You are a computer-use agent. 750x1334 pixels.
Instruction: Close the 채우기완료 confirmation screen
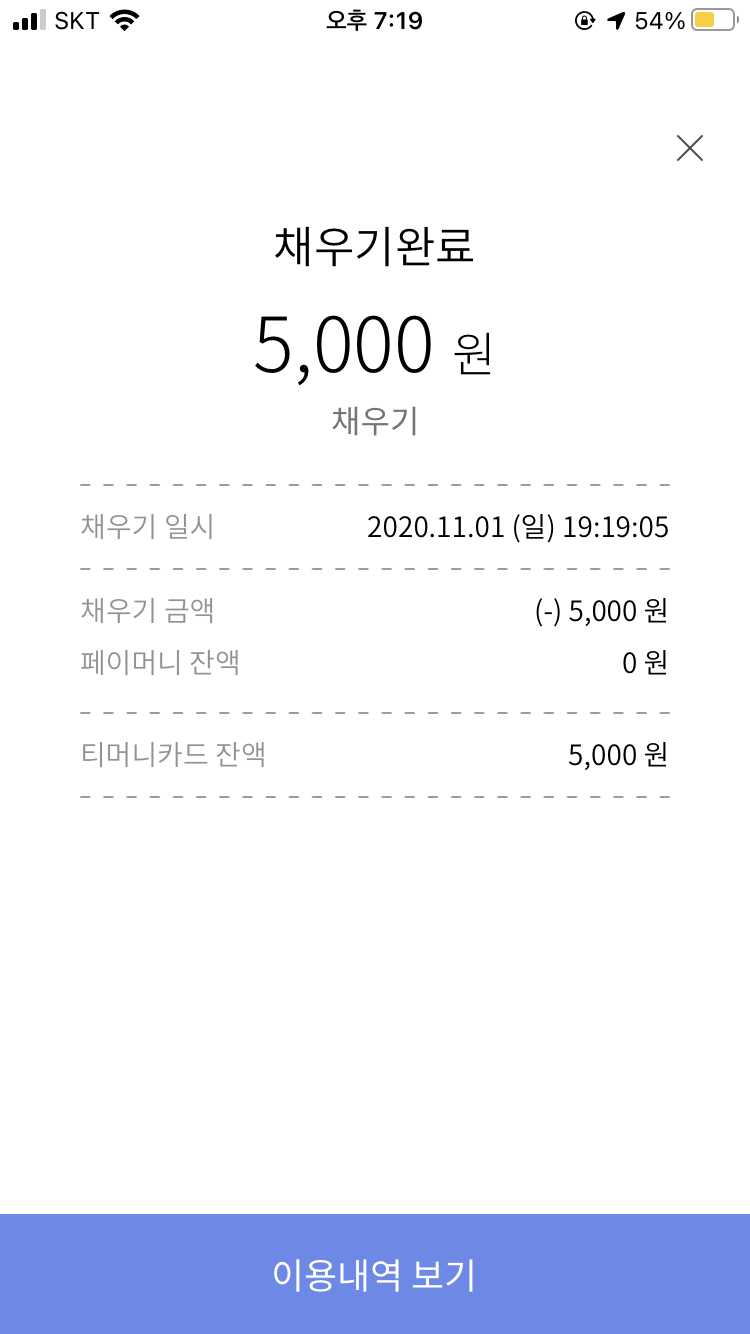(x=690, y=148)
